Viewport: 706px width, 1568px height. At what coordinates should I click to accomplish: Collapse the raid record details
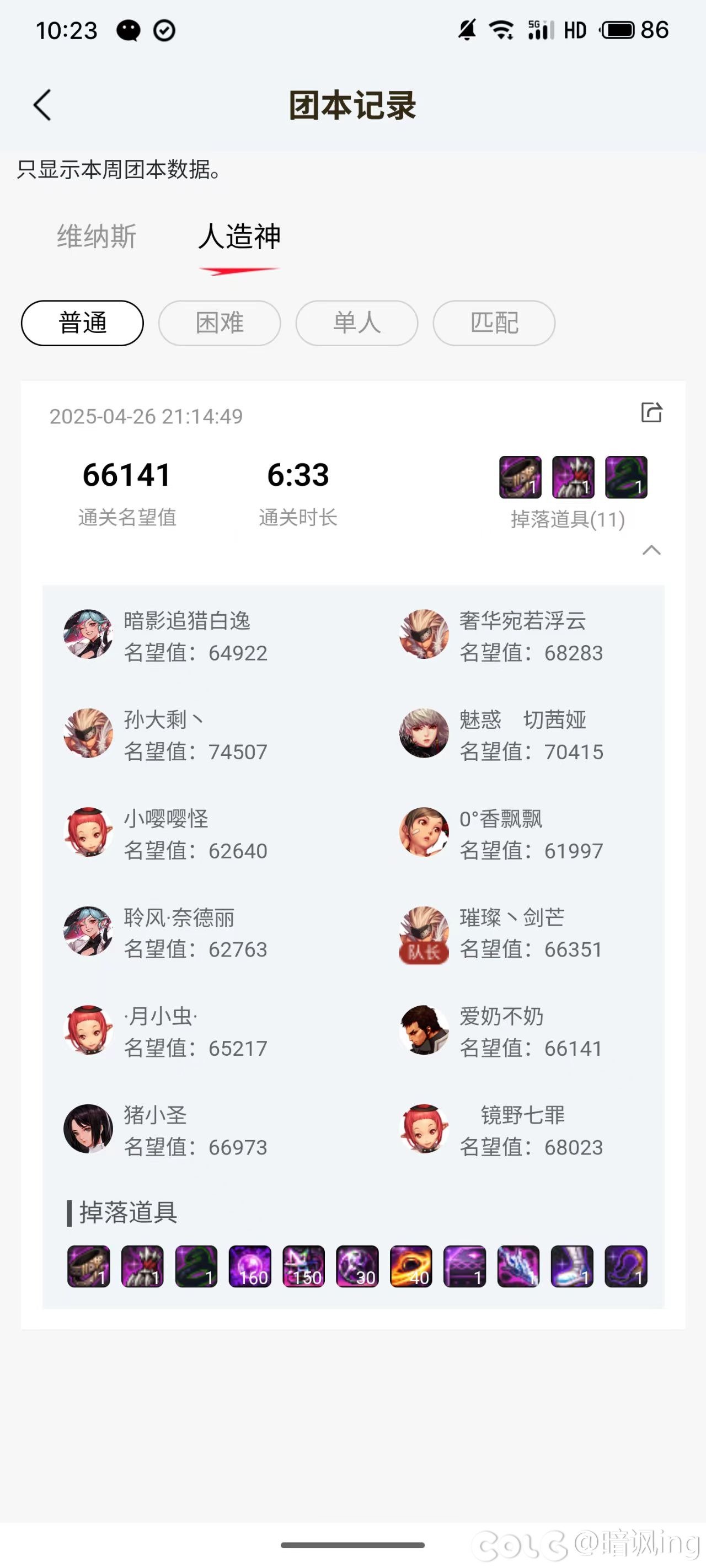[651, 550]
